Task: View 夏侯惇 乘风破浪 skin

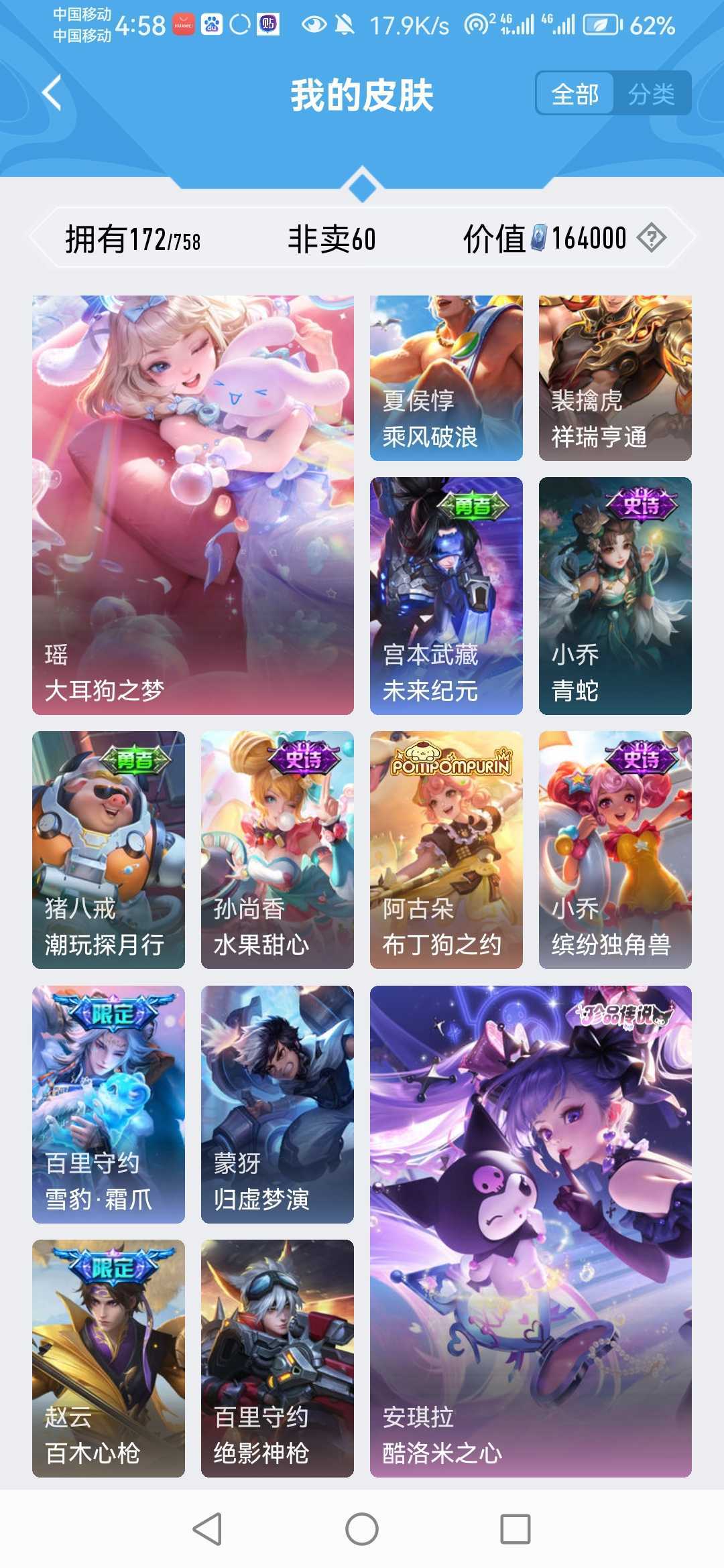Action: (446, 378)
